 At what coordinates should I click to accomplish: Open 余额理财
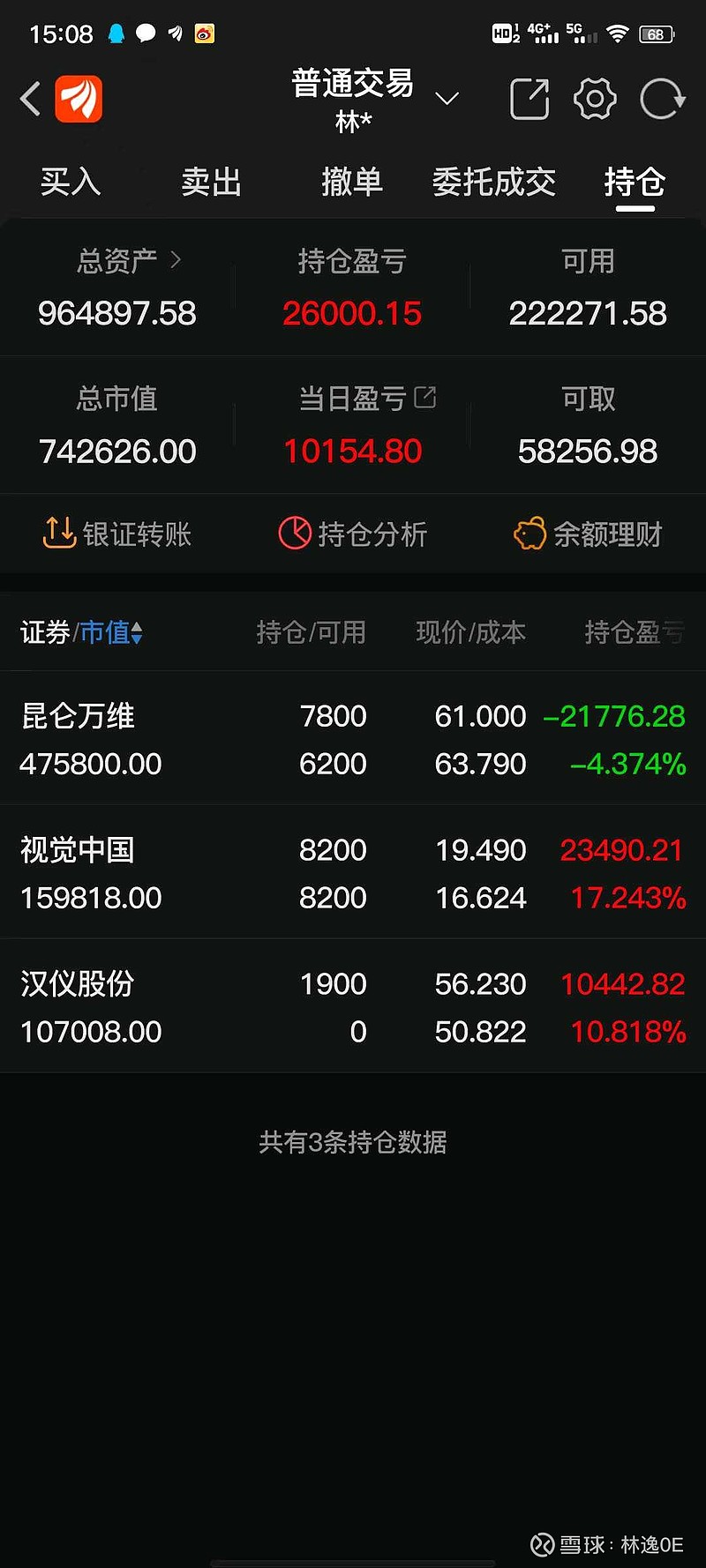click(588, 534)
